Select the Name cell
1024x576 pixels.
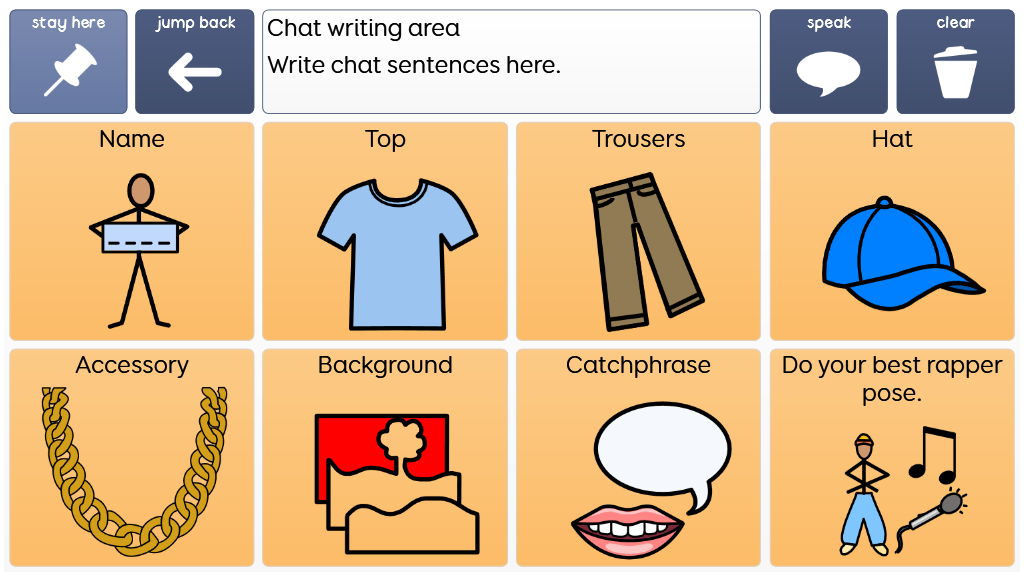tap(132, 232)
